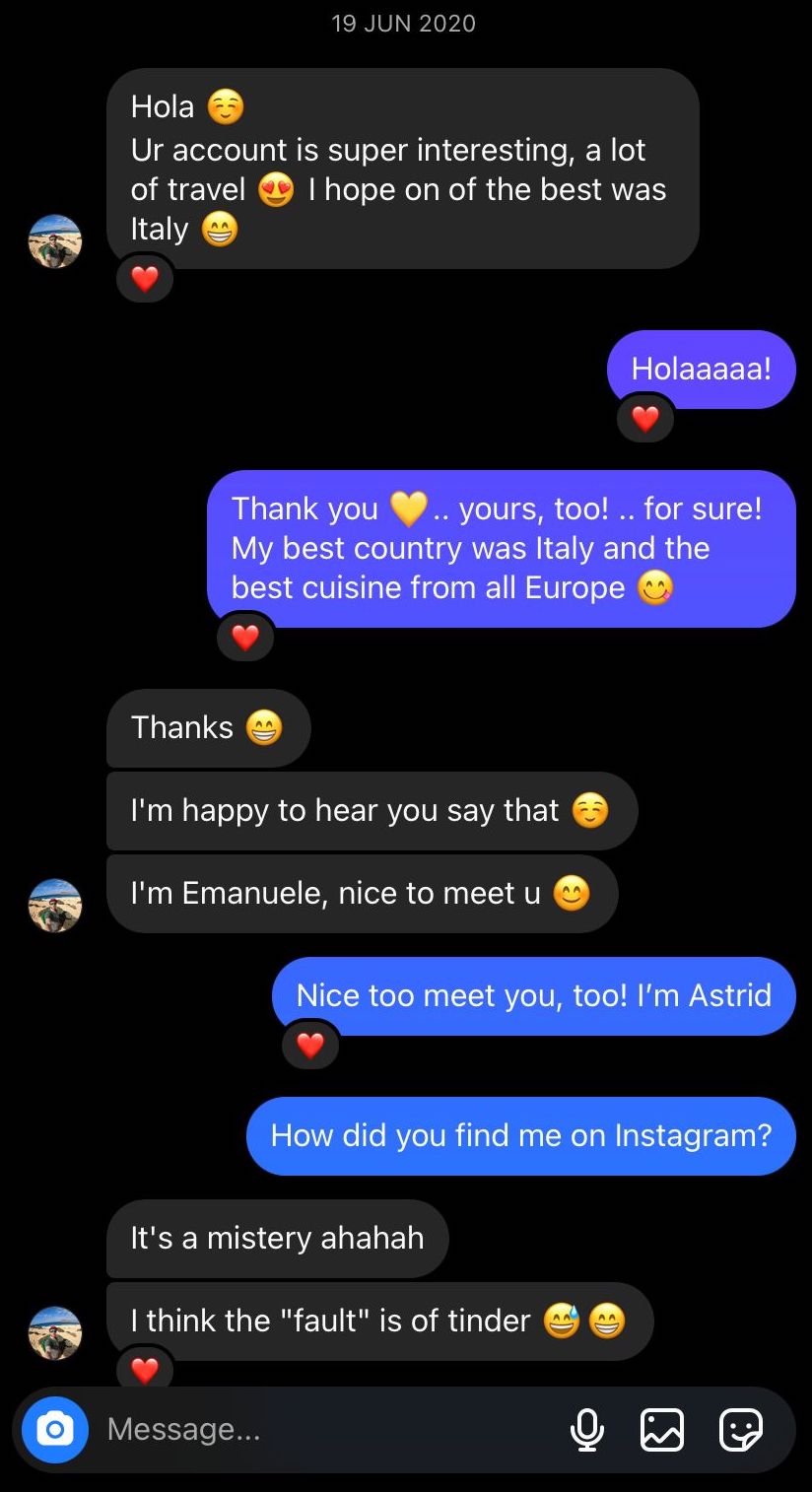Image resolution: width=812 pixels, height=1492 pixels.
Task: View the heart reaction under the Hola travel message
Action: [145, 280]
